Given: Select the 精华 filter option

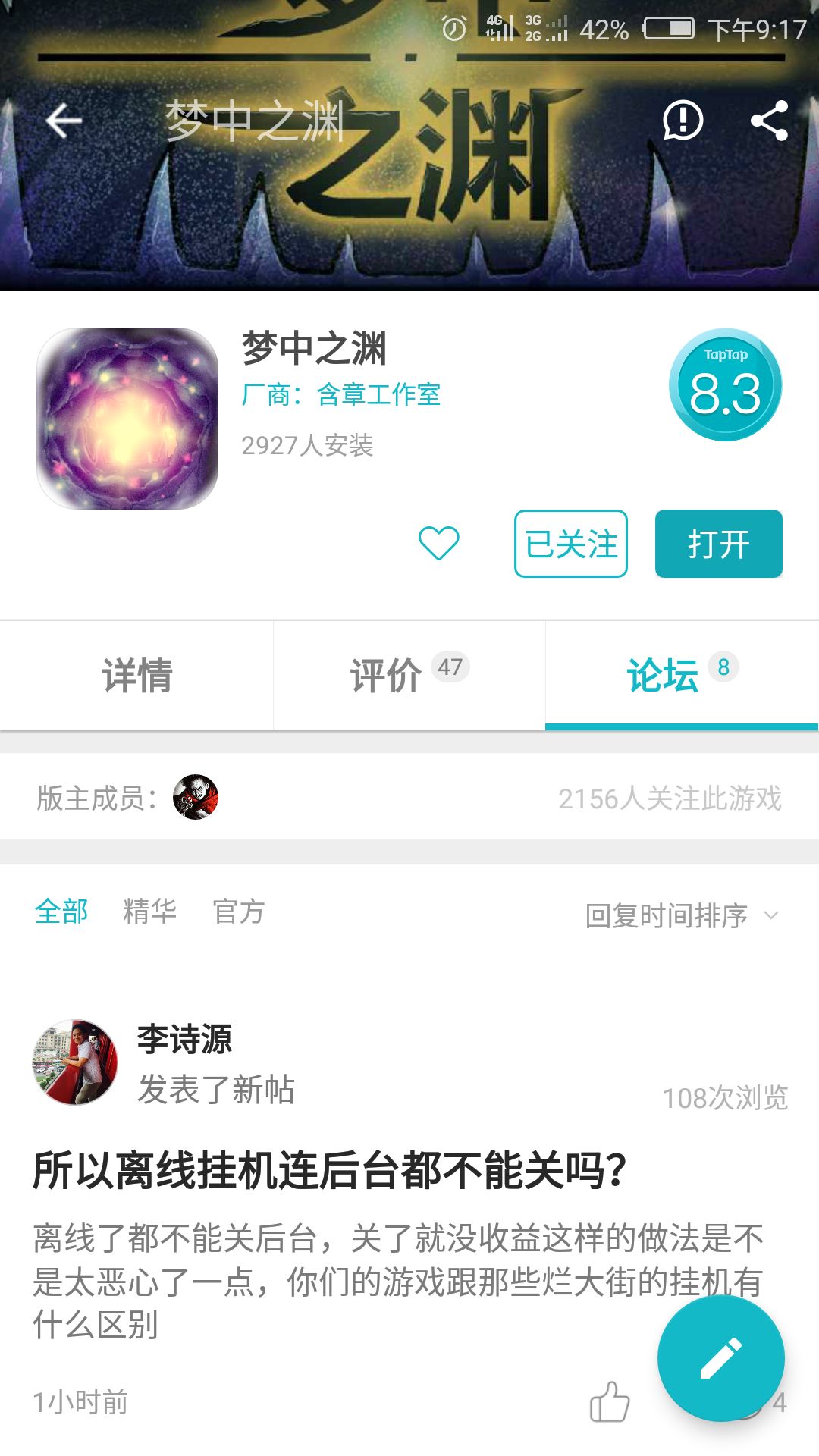Looking at the screenshot, I should click(149, 913).
